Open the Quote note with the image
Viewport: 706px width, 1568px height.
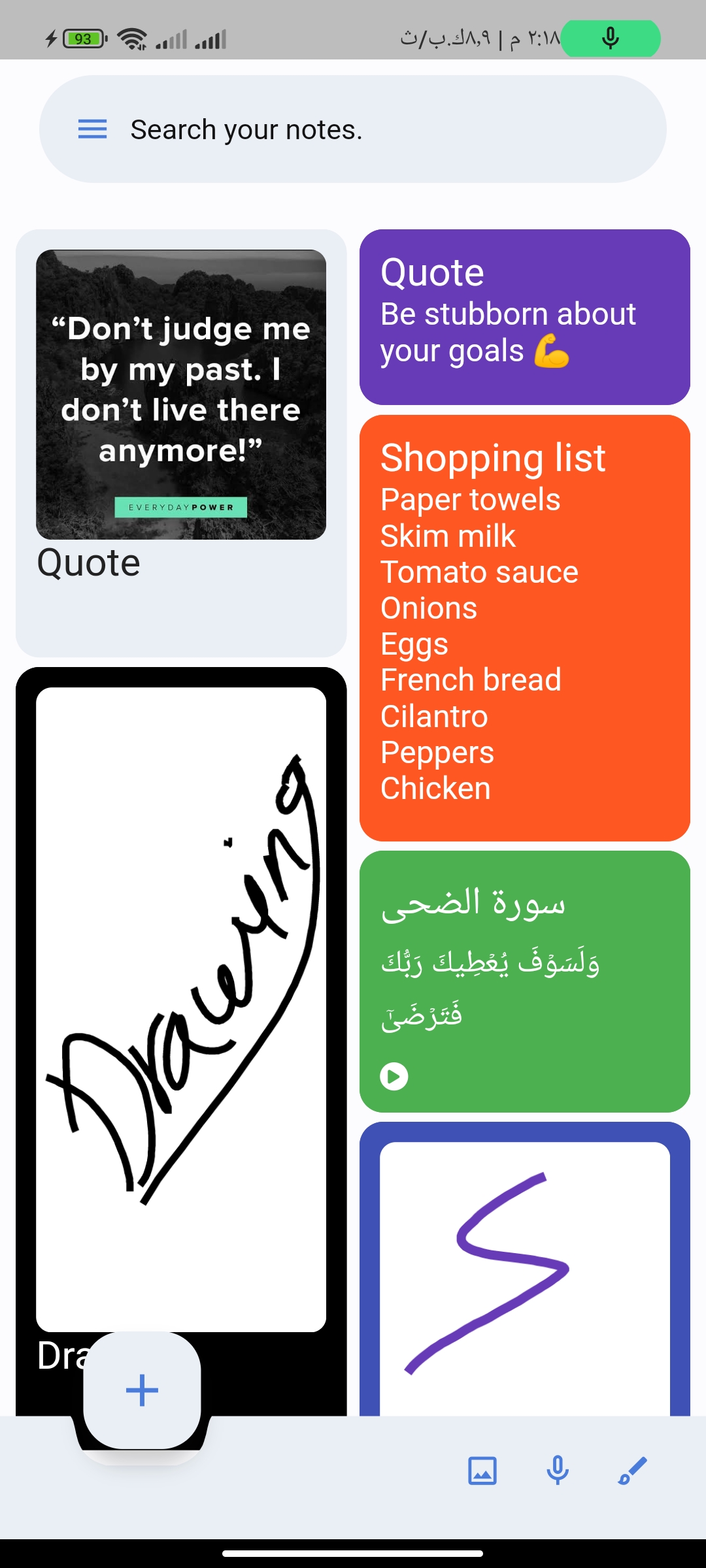(181, 443)
